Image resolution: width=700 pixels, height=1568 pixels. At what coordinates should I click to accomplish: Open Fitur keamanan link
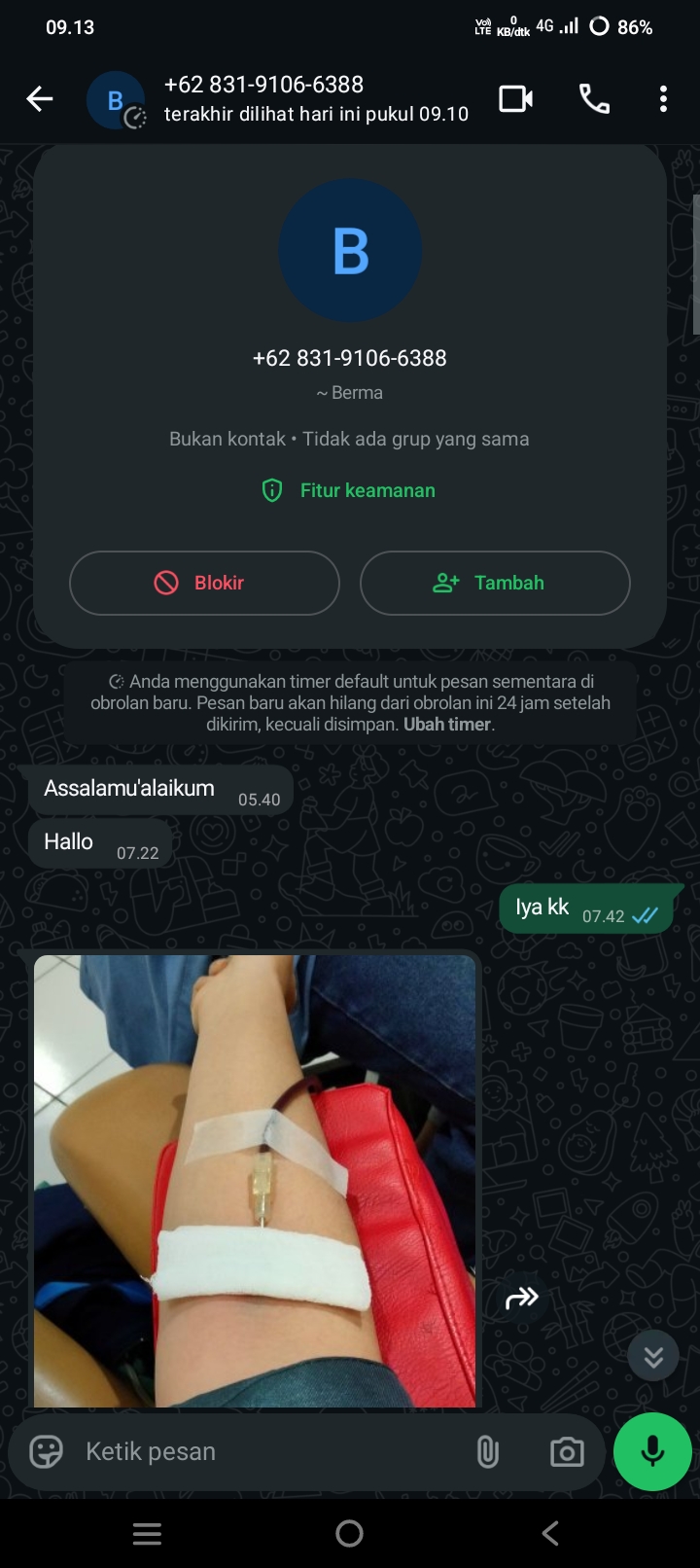349,490
